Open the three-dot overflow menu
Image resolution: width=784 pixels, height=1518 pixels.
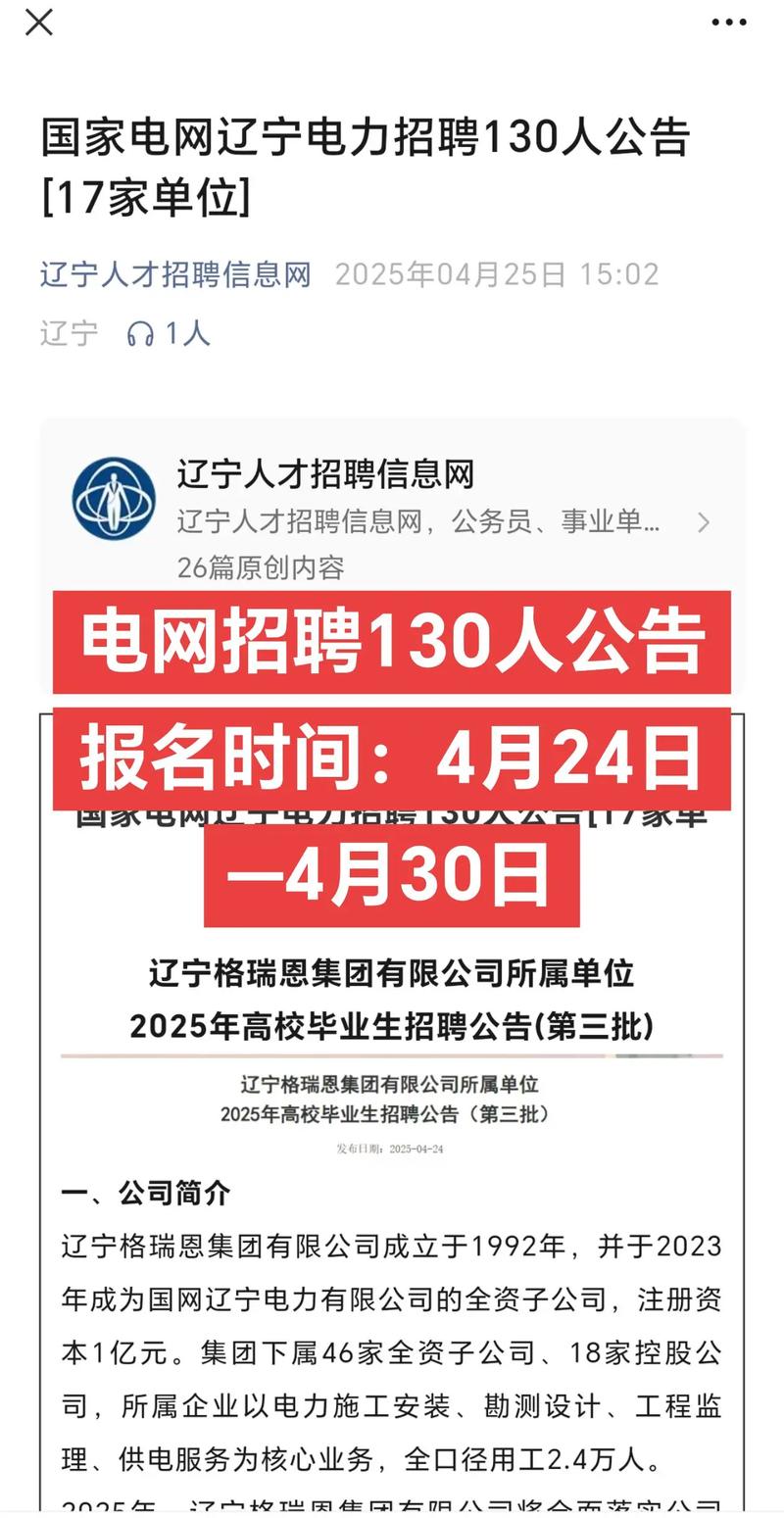(728, 23)
